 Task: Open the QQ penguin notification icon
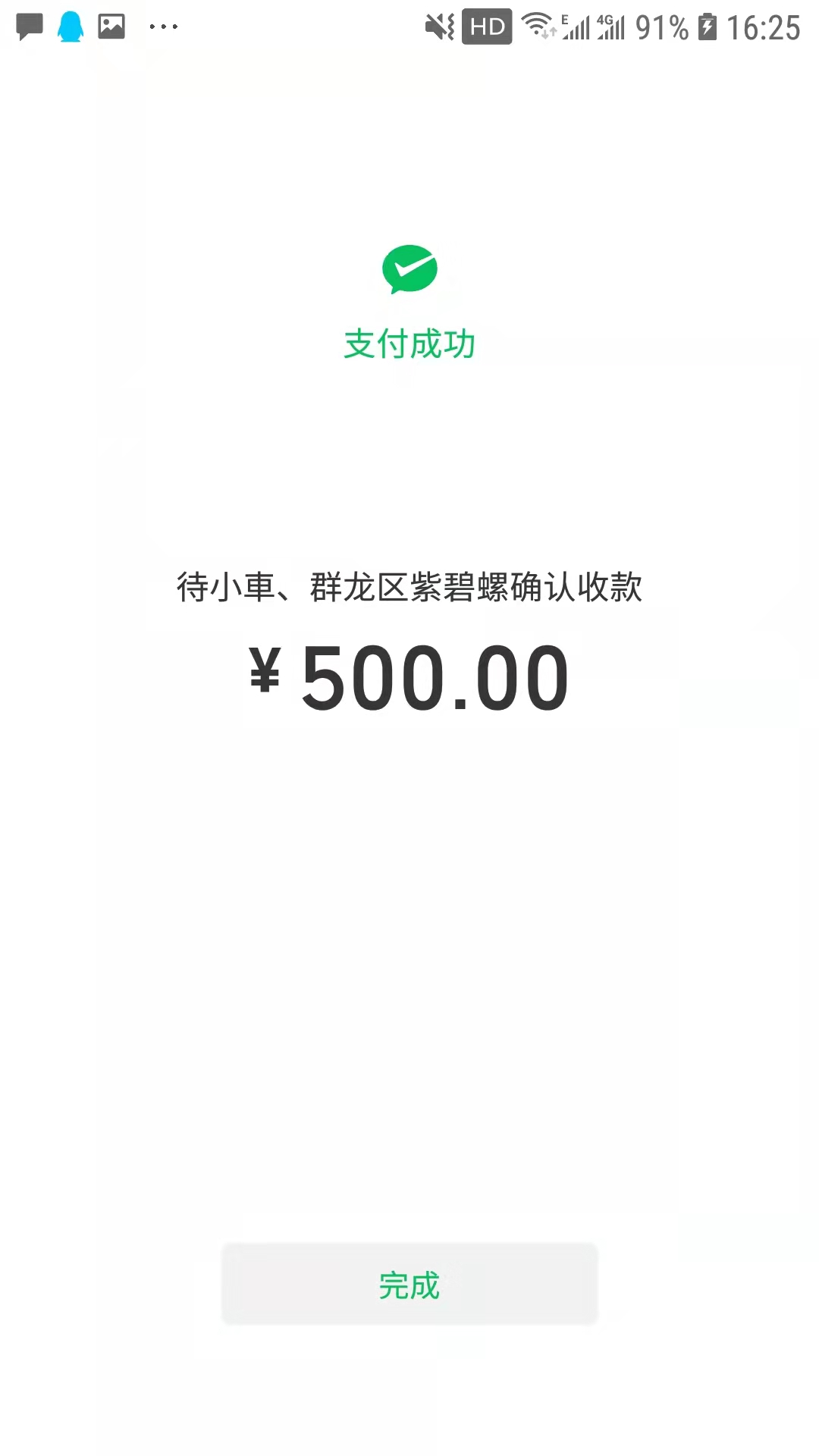(x=69, y=26)
